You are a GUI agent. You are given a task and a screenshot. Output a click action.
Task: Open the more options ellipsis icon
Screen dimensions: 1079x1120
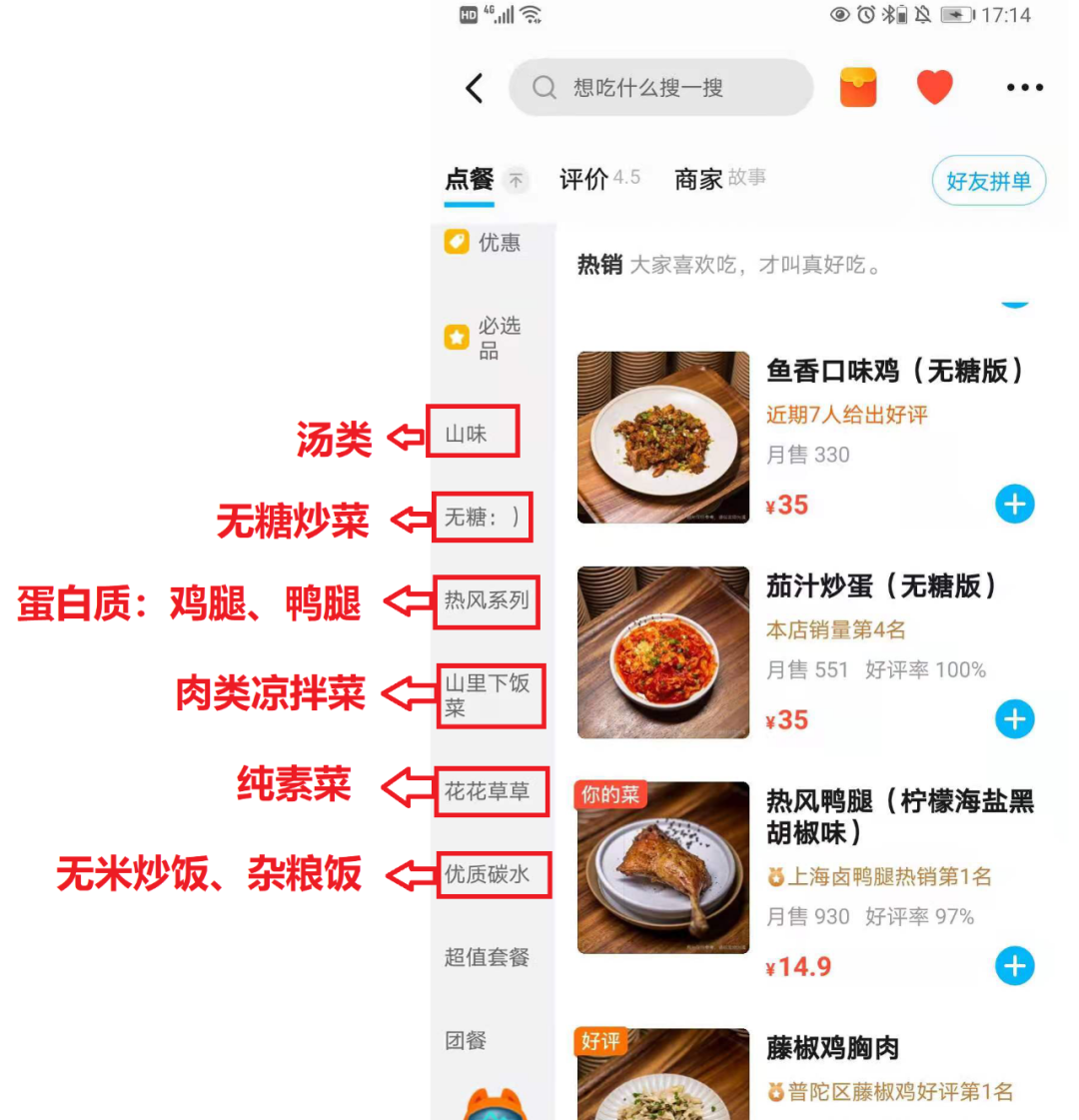tap(1024, 88)
